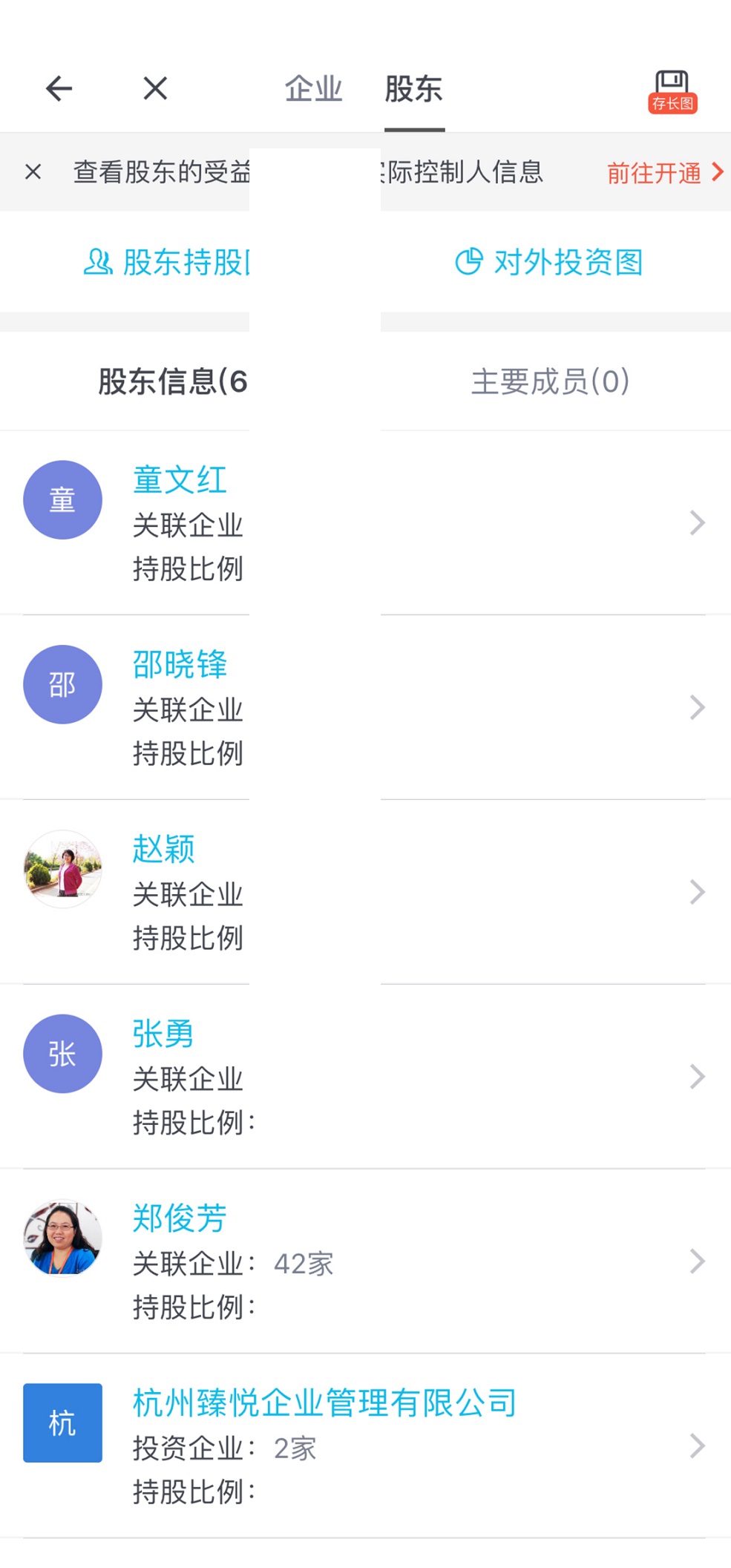Tap the X close icon at top
The width and height of the screenshot is (731, 1568).
pyautogui.click(x=154, y=88)
